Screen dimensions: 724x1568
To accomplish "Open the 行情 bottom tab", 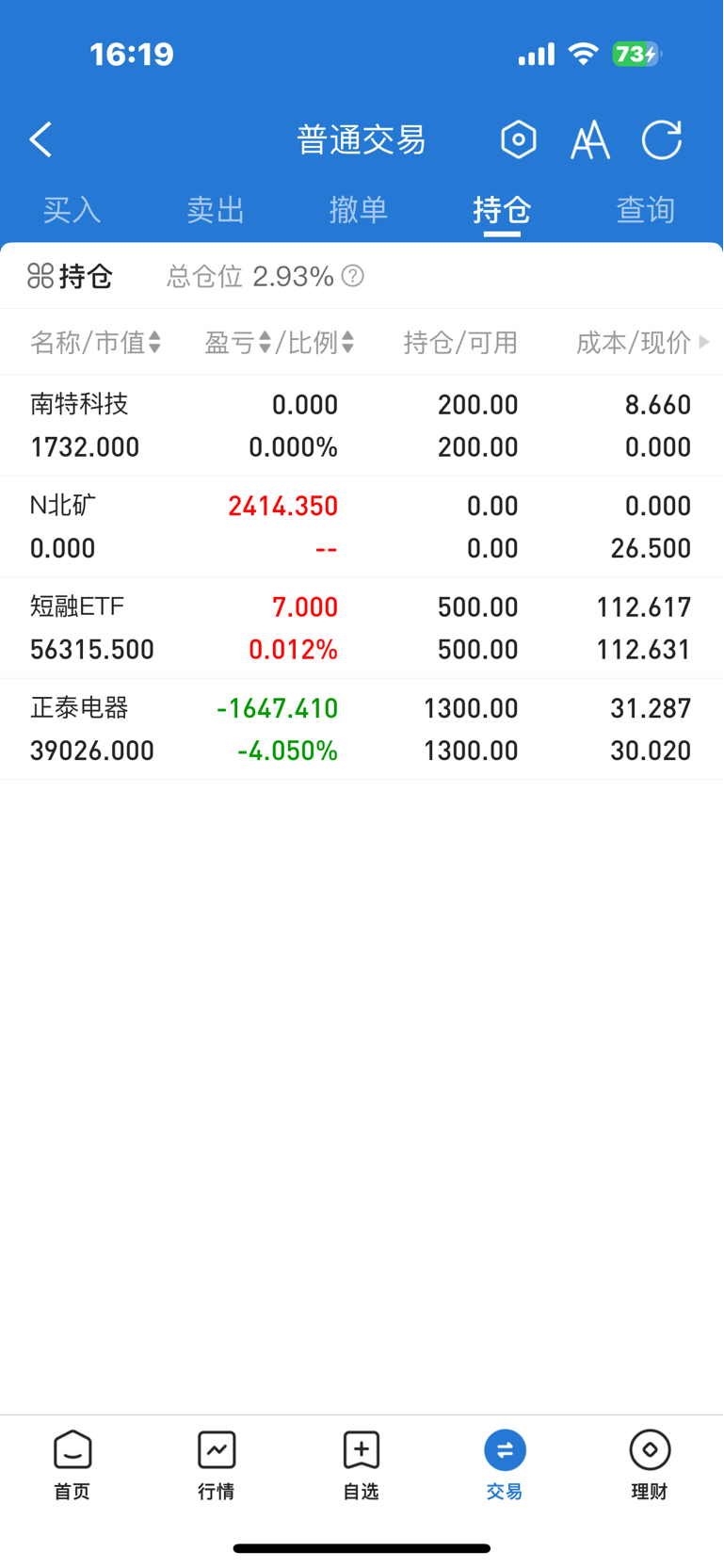I will pos(217,1463).
